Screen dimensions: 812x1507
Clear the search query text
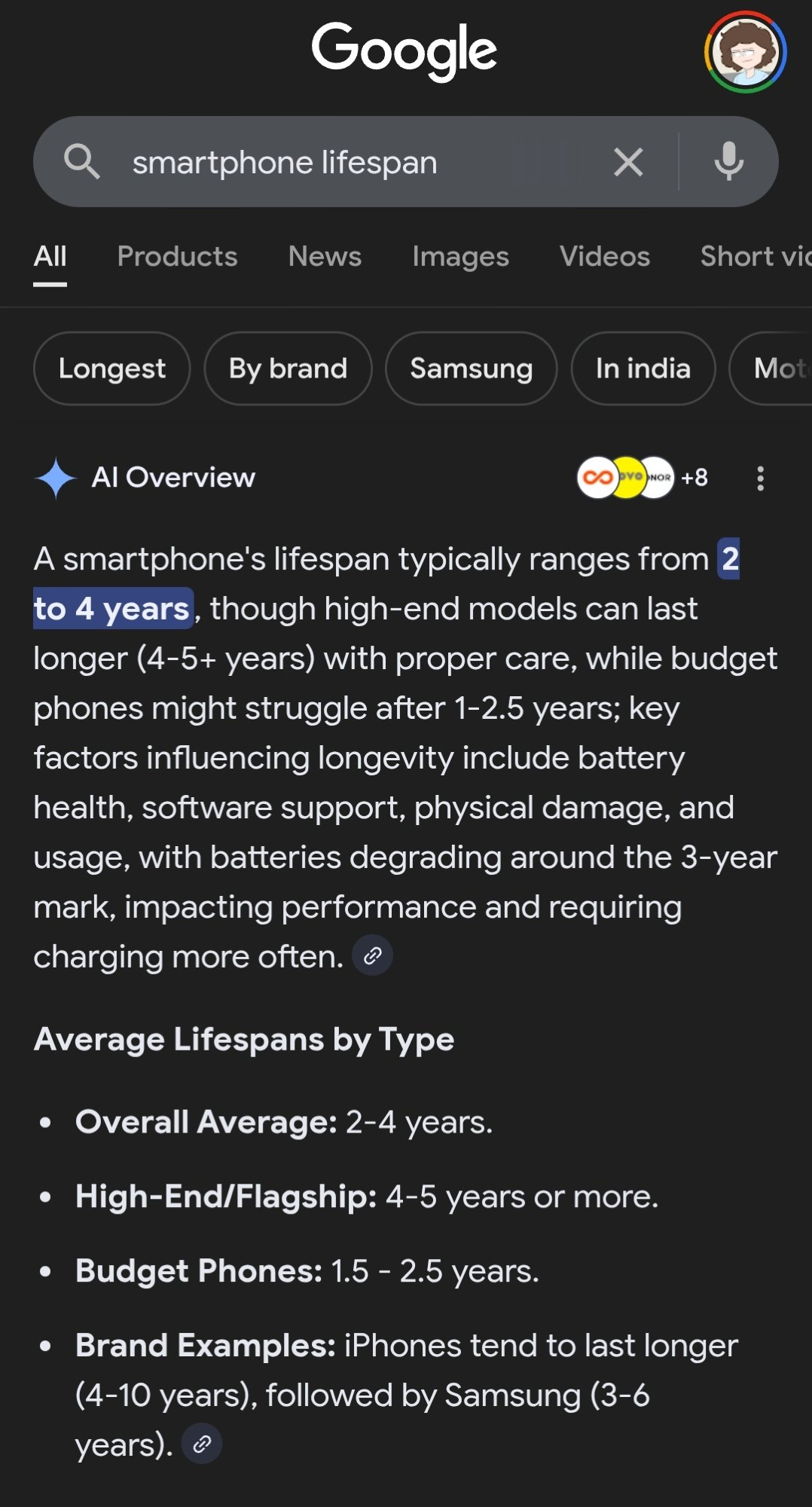pyautogui.click(x=627, y=162)
